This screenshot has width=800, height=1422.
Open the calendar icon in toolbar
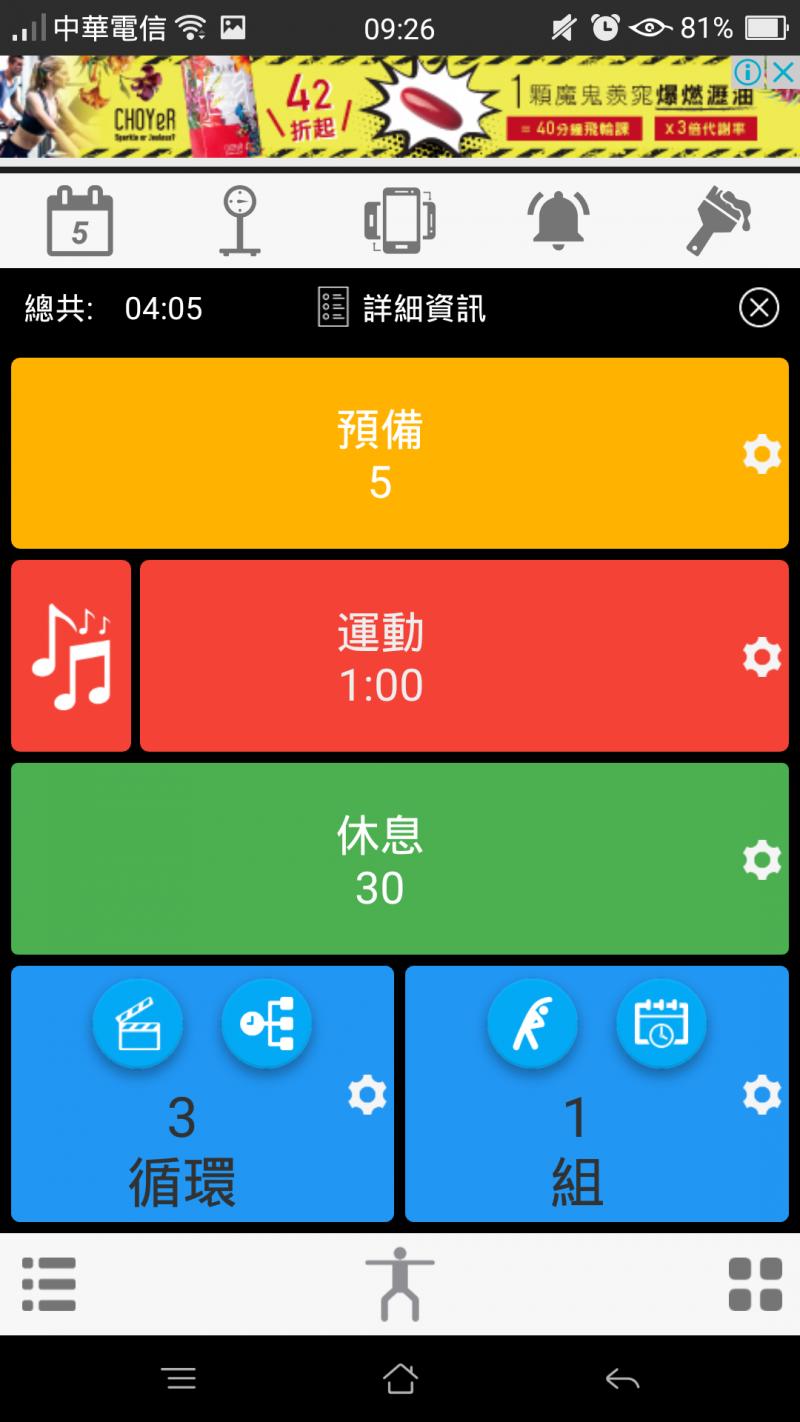click(80, 221)
